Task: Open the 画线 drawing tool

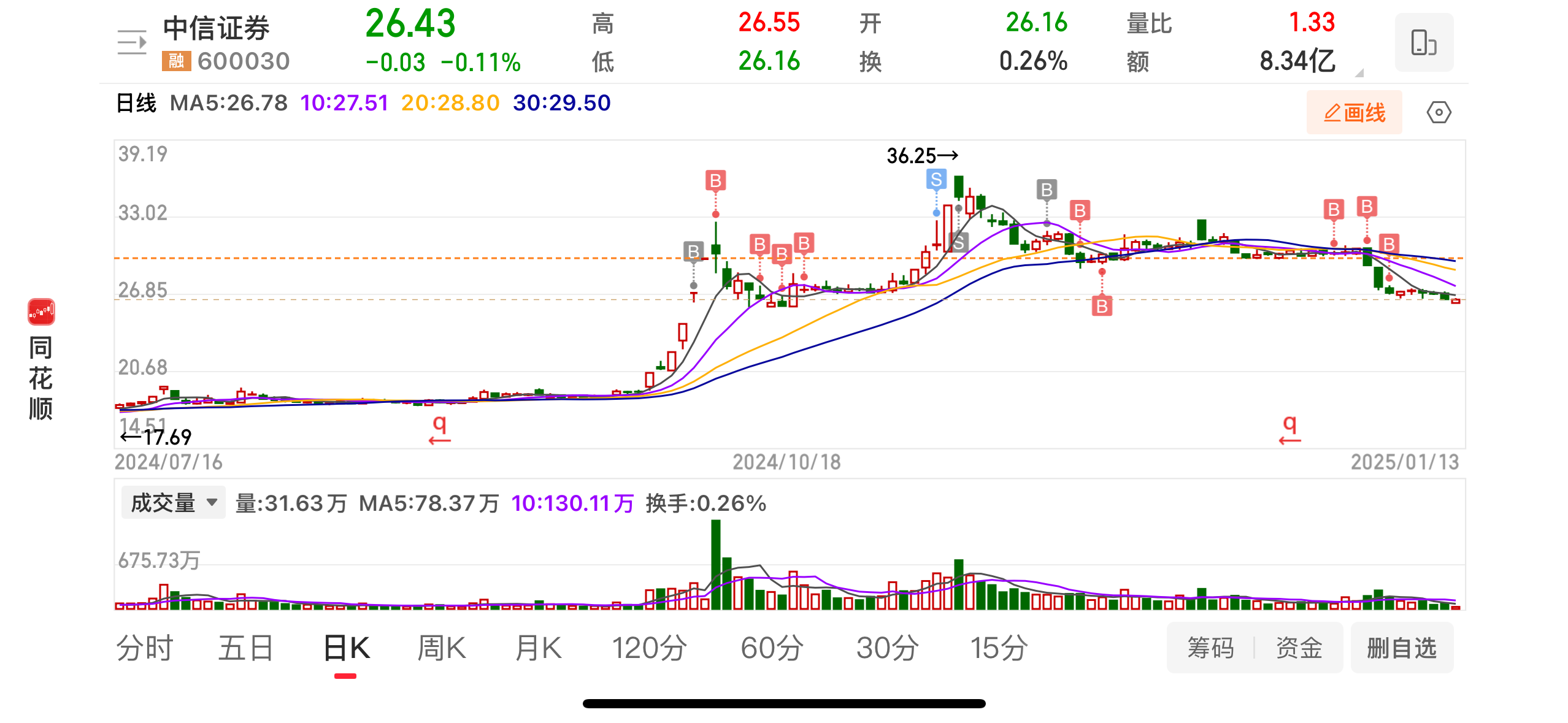Action: tap(1354, 113)
